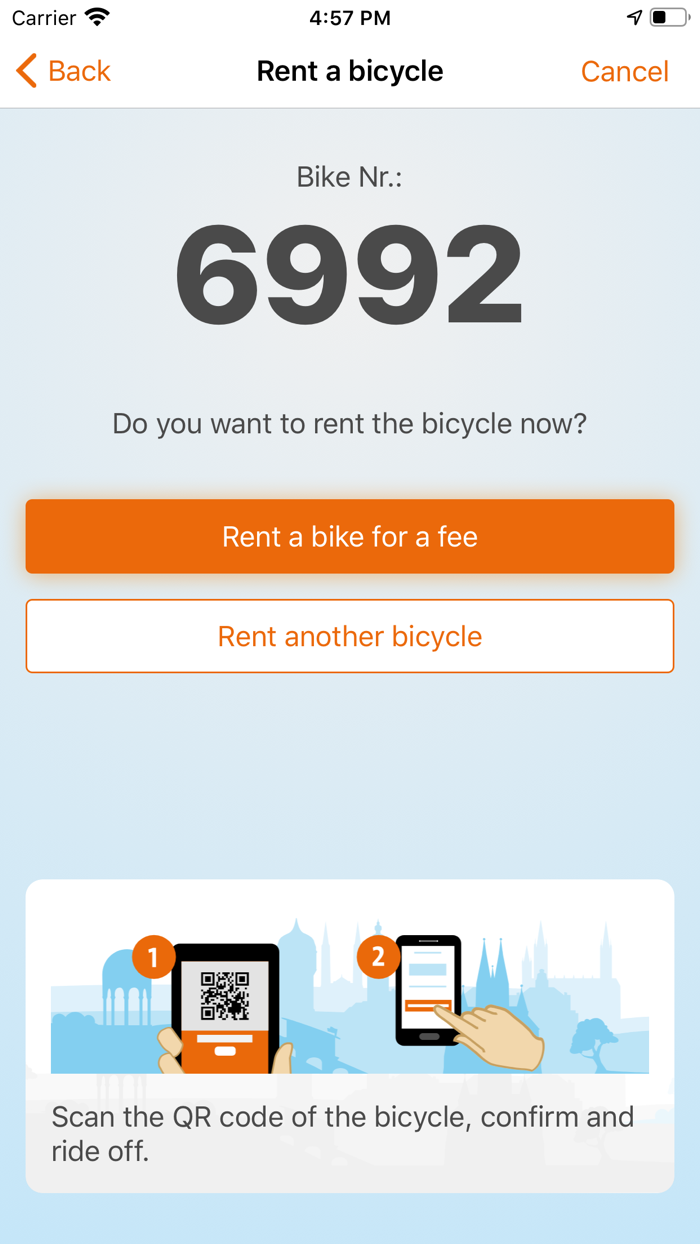Confirm 'Rent a bike for a fee'
Image resolution: width=700 pixels, height=1244 pixels.
point(350,537)
